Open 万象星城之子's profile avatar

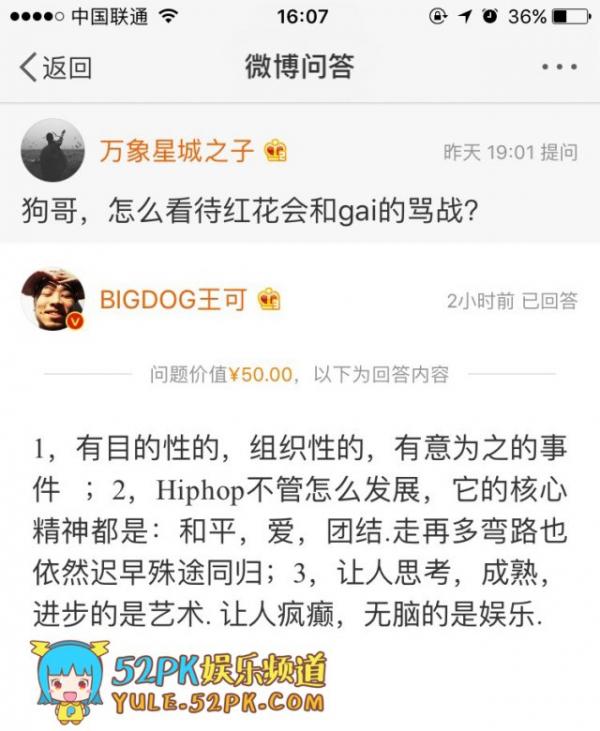pyautogui.click(x=52, y=152)
